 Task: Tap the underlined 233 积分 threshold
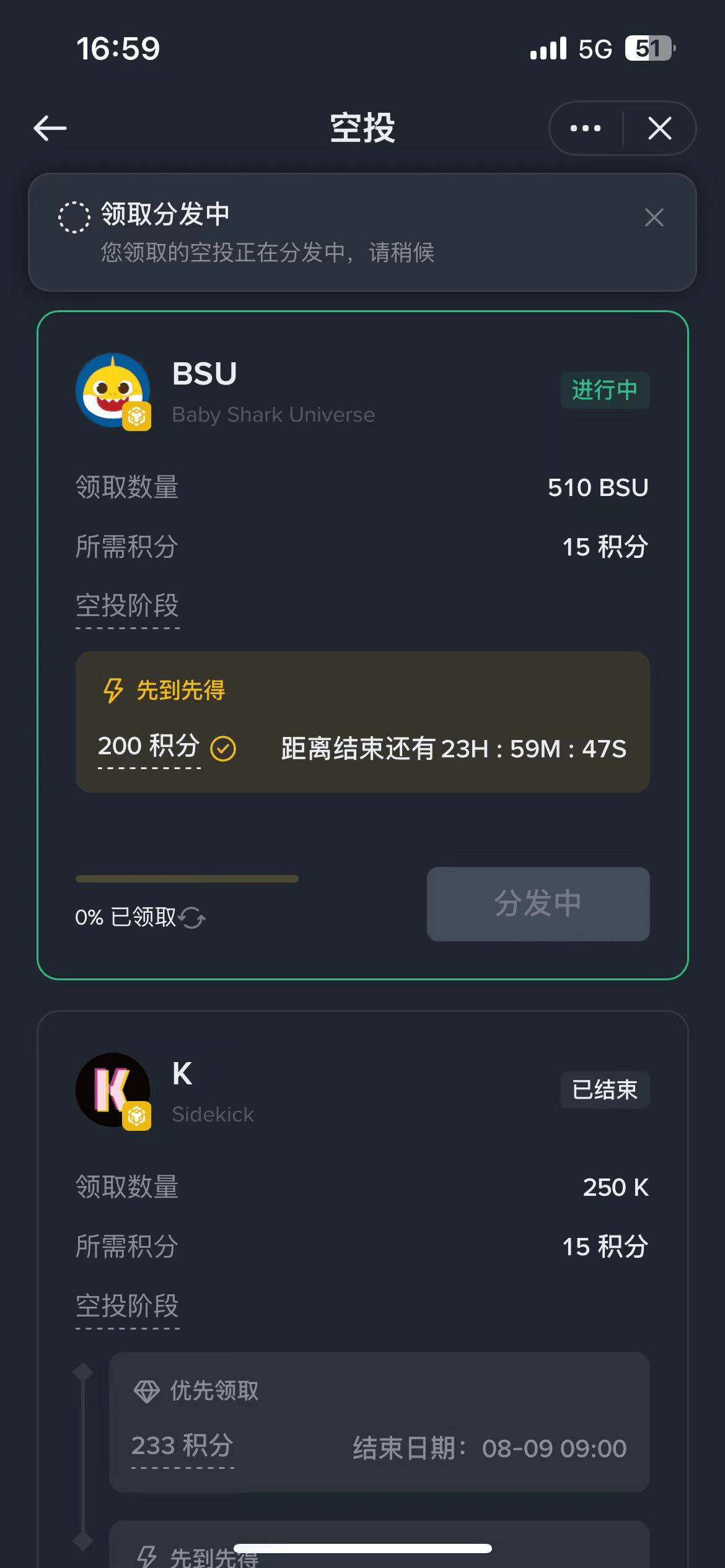tap(182, 1445)
